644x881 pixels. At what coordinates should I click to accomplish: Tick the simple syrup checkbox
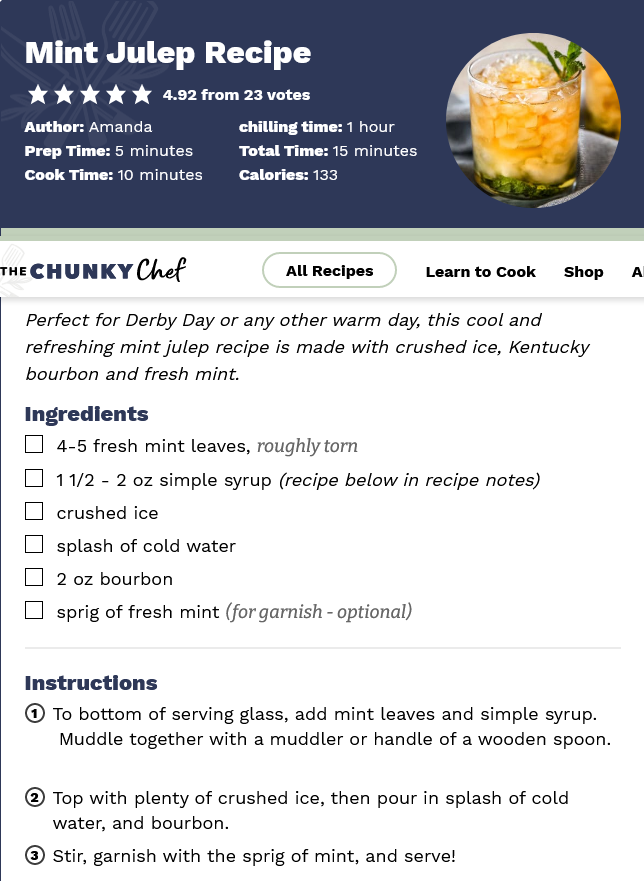34,479
